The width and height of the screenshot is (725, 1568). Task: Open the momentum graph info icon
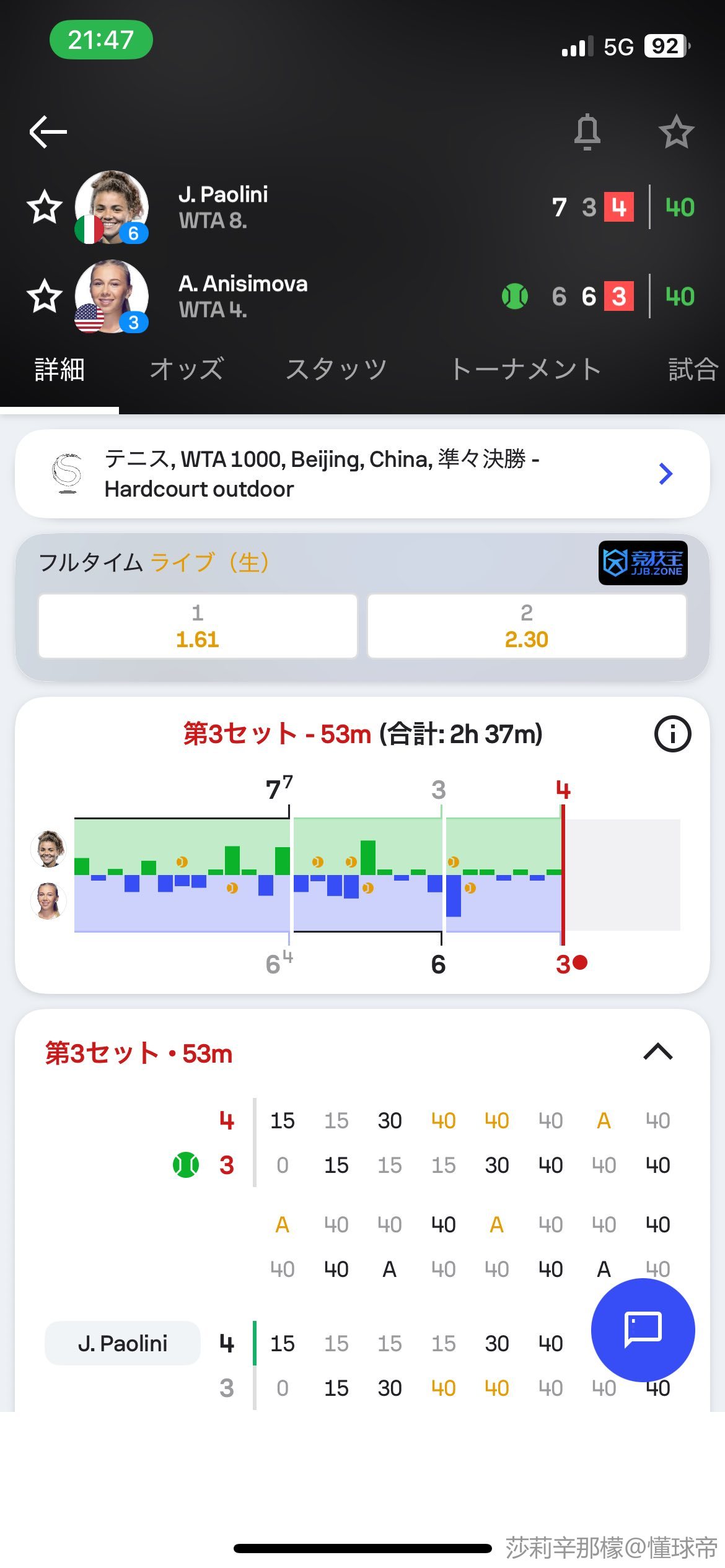[x=672, y=734]
